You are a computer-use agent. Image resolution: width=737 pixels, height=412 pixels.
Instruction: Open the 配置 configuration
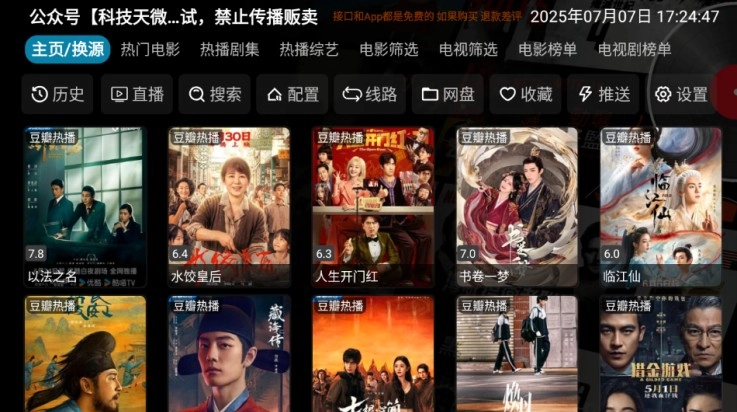[293, 94]
